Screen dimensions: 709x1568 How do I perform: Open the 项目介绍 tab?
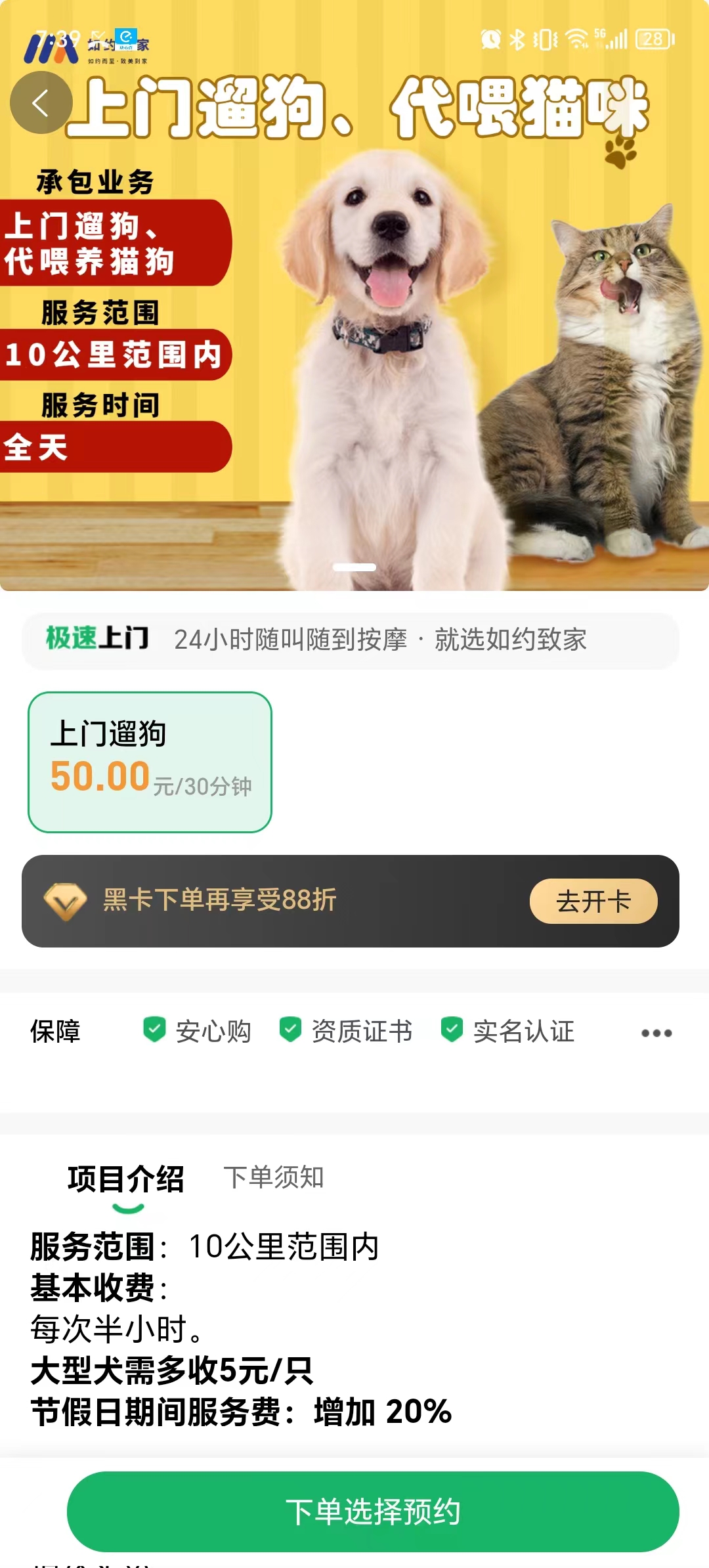coord(126,1179)
